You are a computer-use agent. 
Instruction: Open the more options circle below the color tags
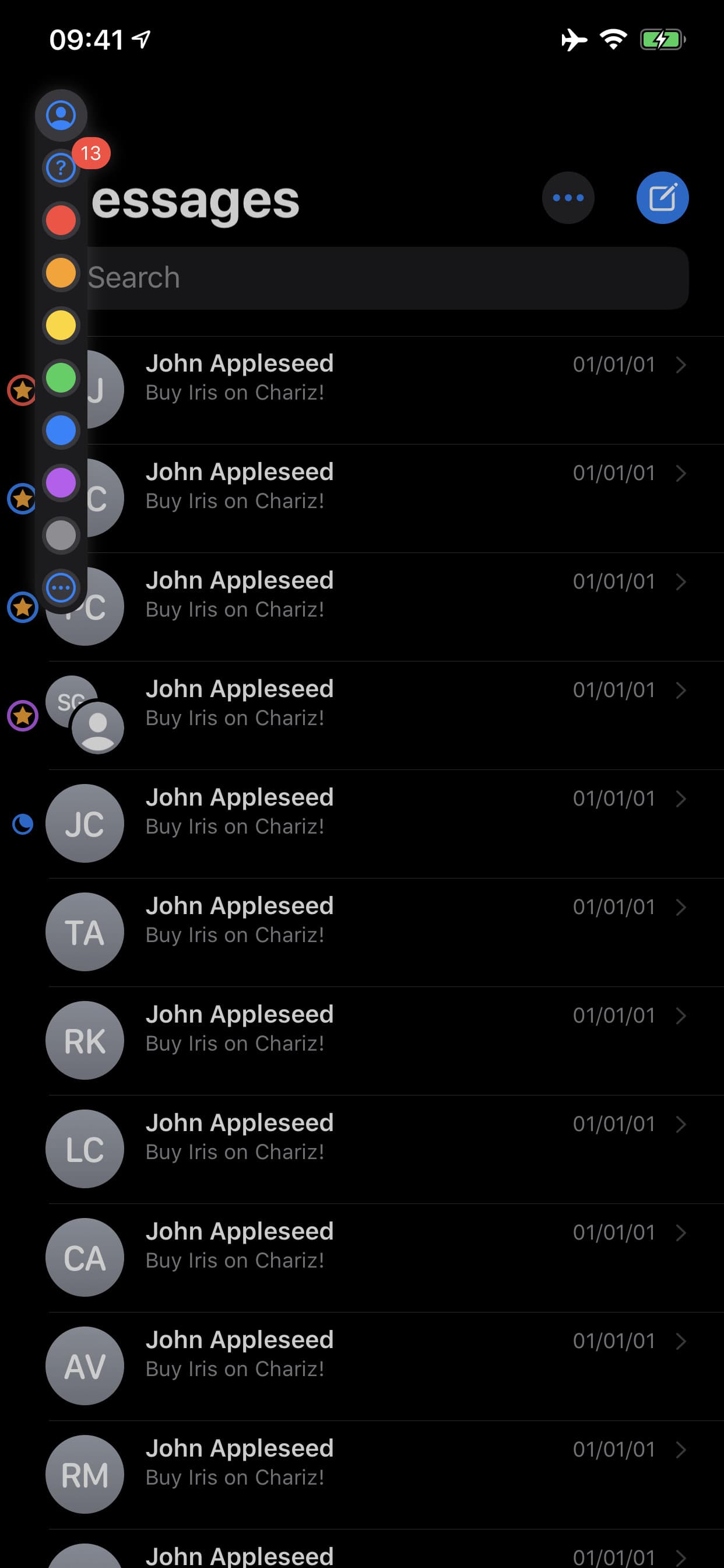coord(61,587)
